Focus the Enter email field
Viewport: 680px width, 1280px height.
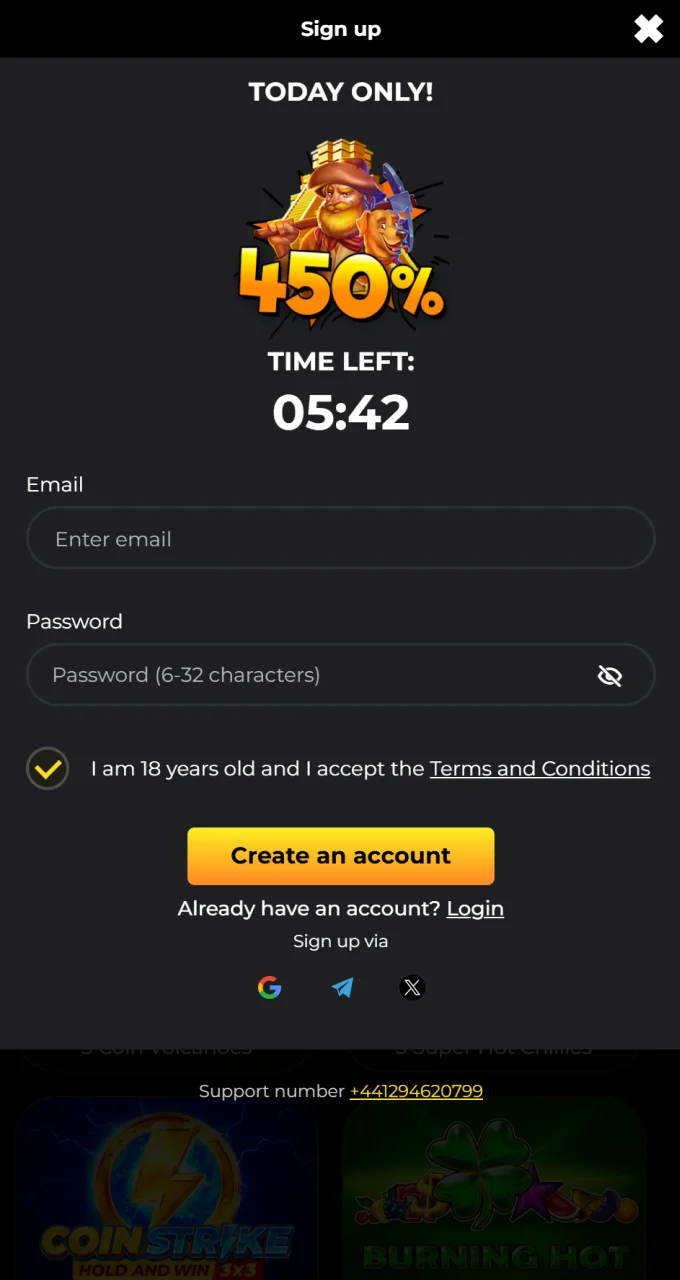[340, 539]
